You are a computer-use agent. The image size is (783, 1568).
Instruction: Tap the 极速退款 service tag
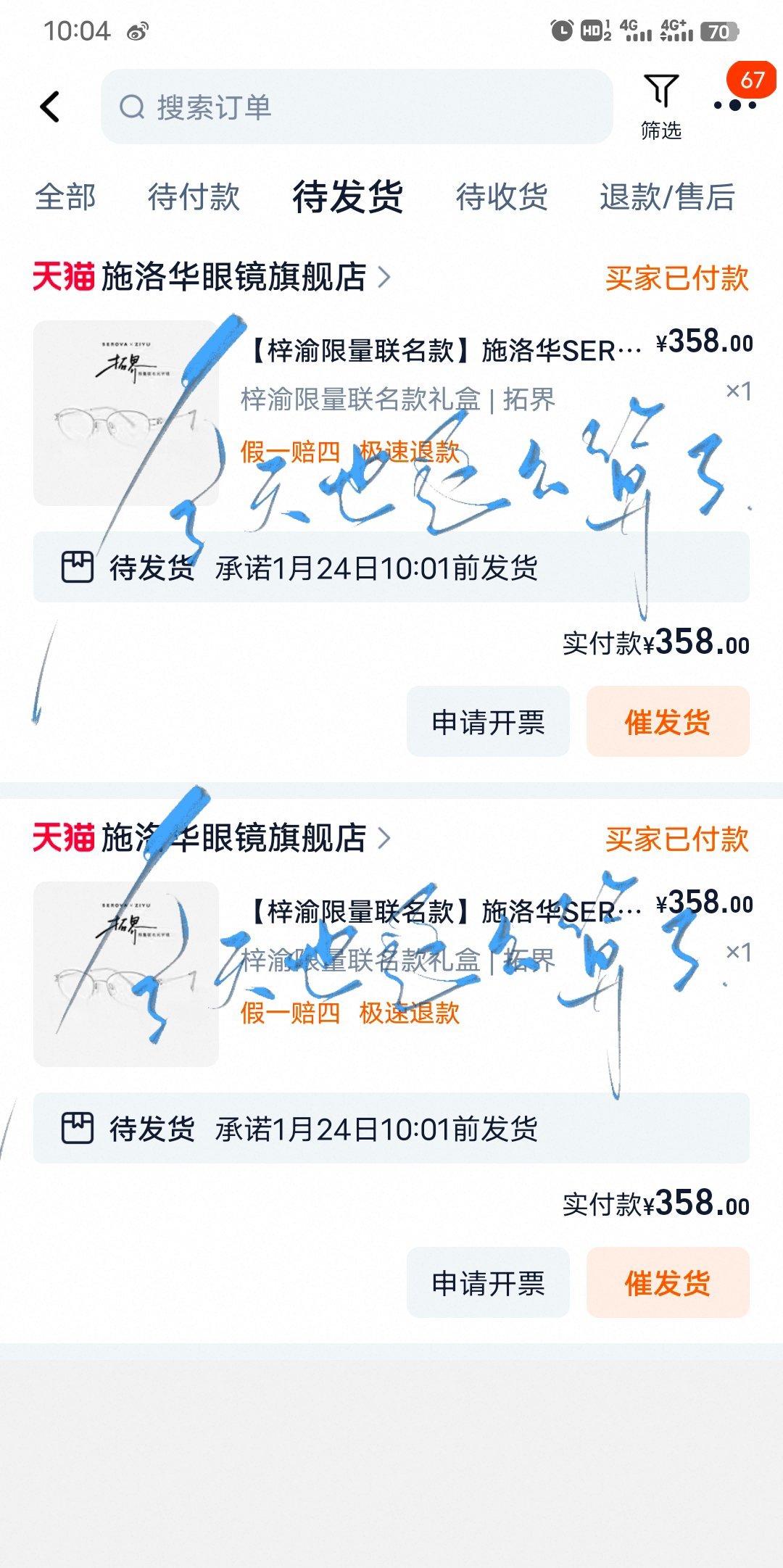pos(410,450)
